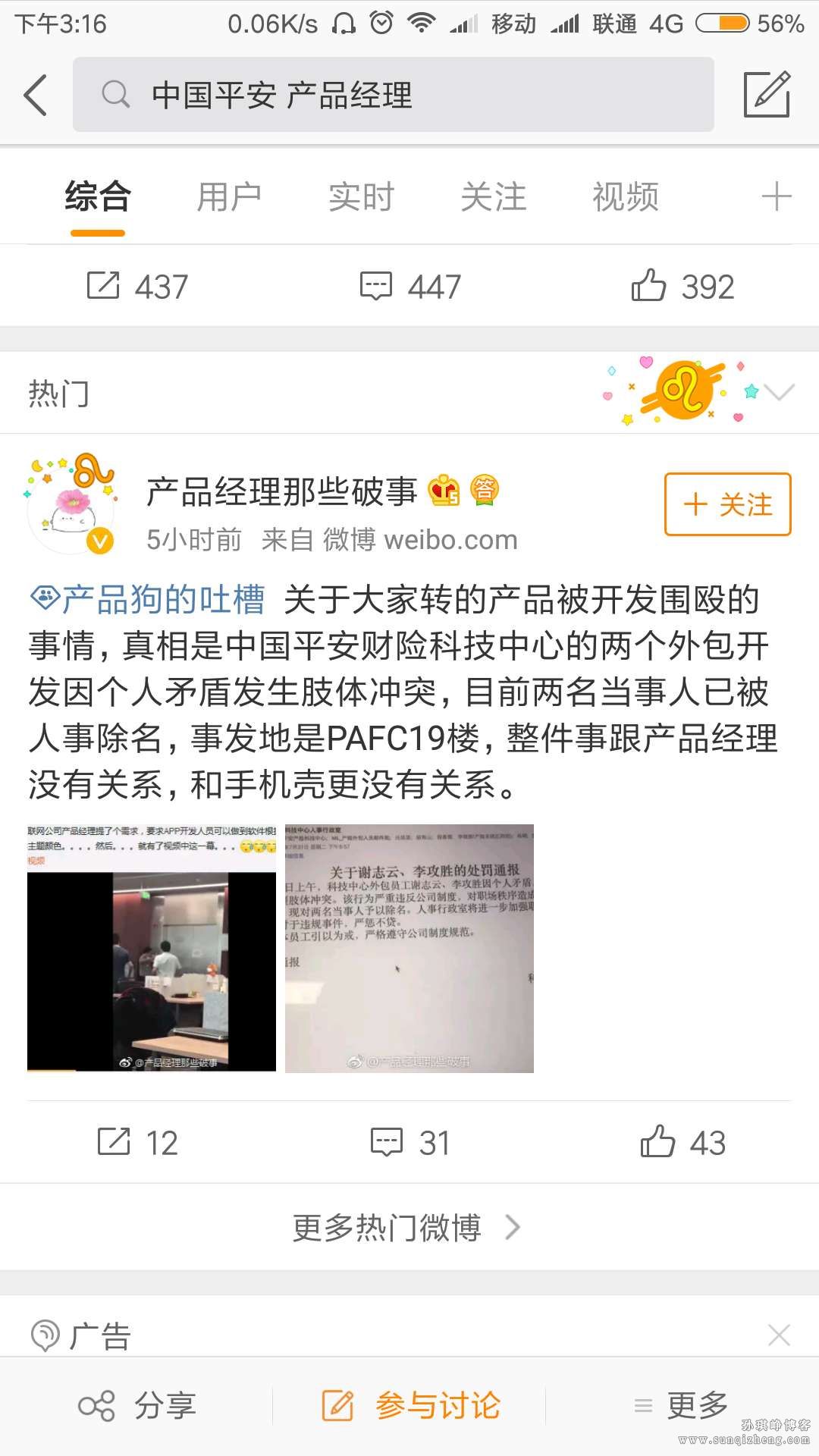
Task: Open the 视频 tab
Action: 625,197
